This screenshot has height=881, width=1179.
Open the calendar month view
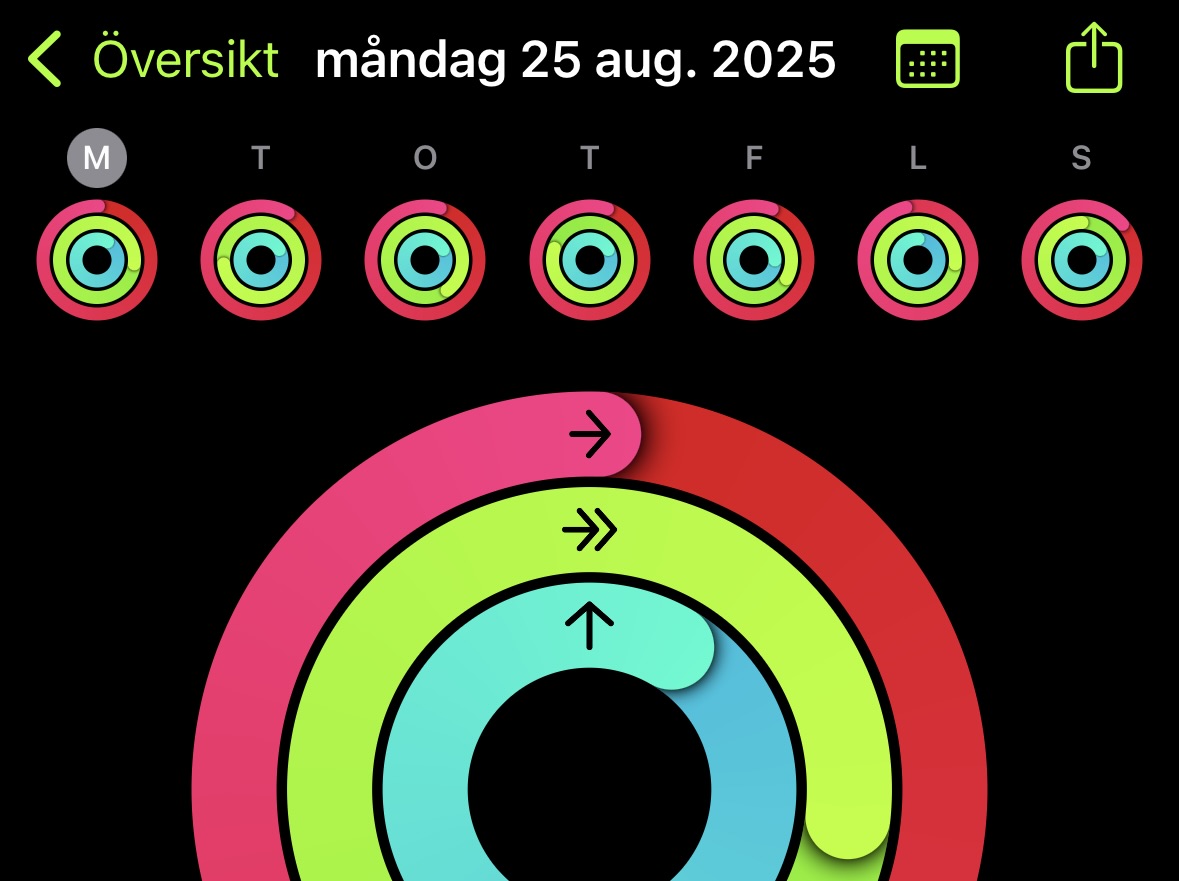click(927, 60)
